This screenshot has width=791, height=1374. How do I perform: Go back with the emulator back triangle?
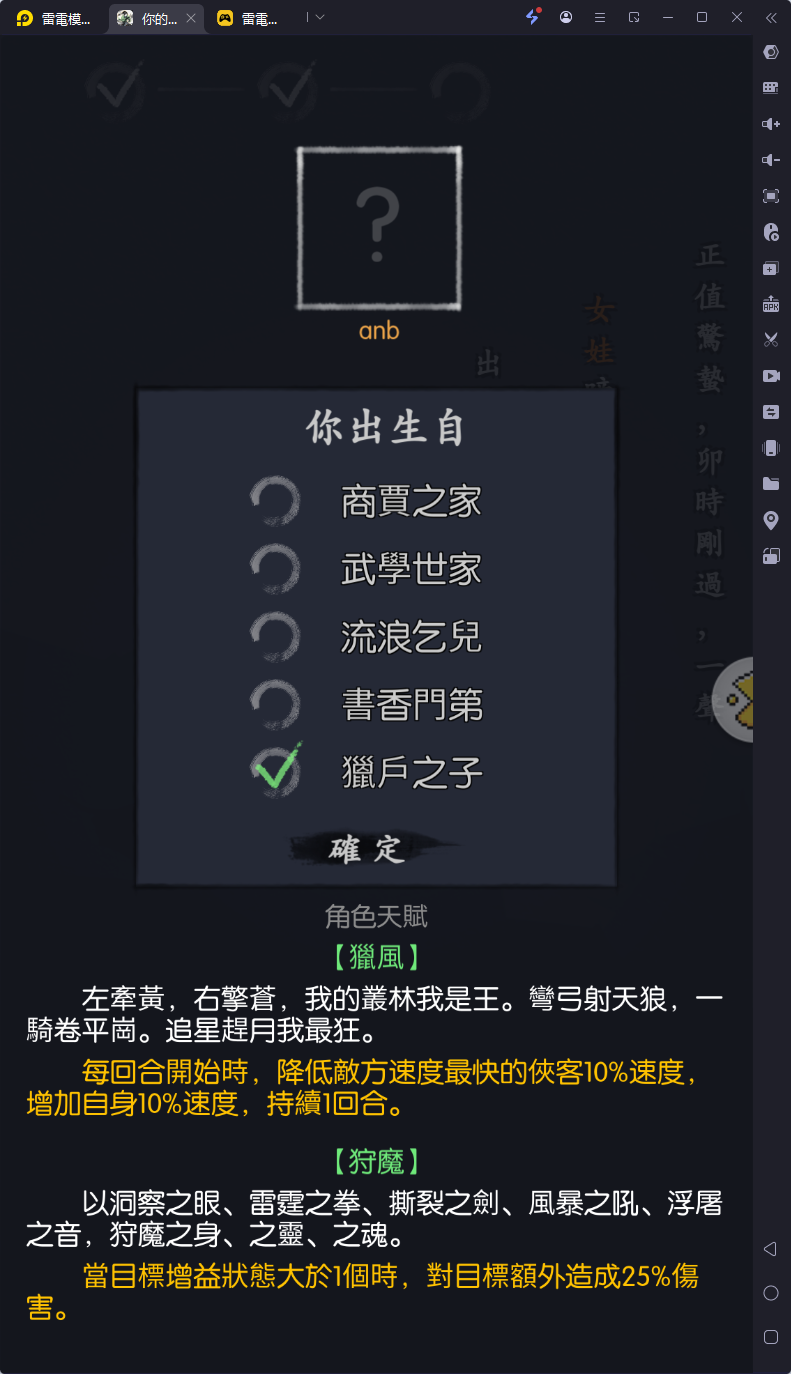(770, 1249)
